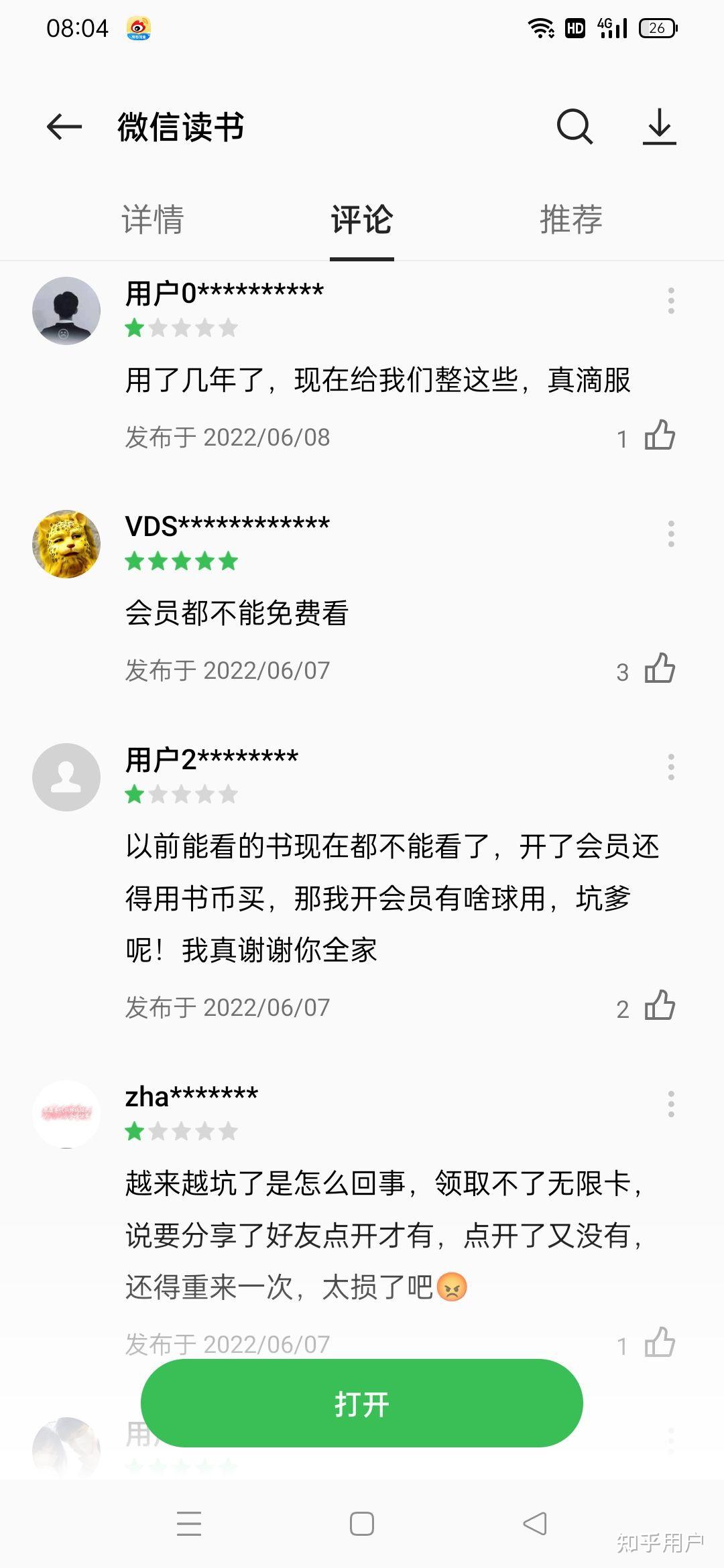Like the review by VDS
This screenshot has width=724, height=1568.
[660, 669]
